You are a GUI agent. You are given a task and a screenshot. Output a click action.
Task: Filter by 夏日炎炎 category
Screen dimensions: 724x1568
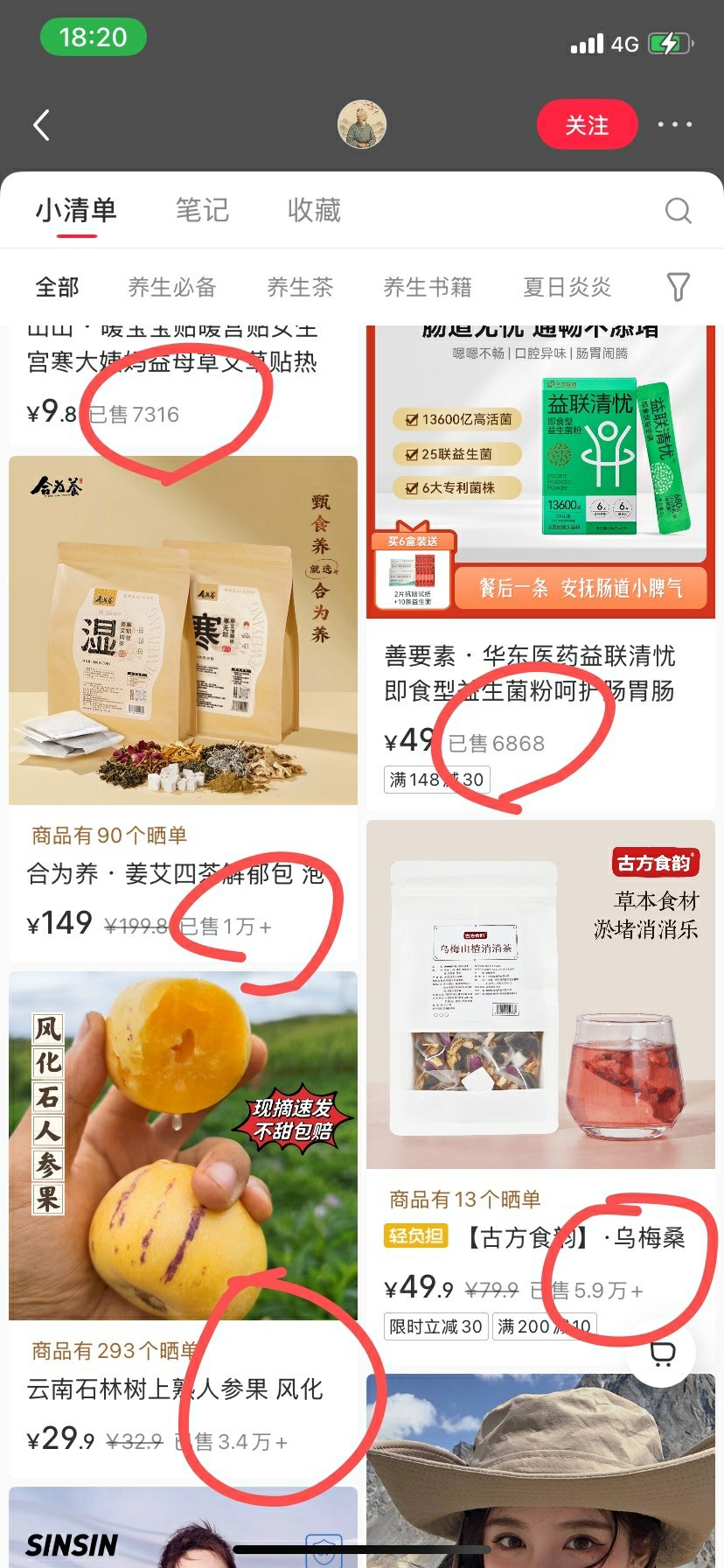pyautogui.click(x=567, y=287)
